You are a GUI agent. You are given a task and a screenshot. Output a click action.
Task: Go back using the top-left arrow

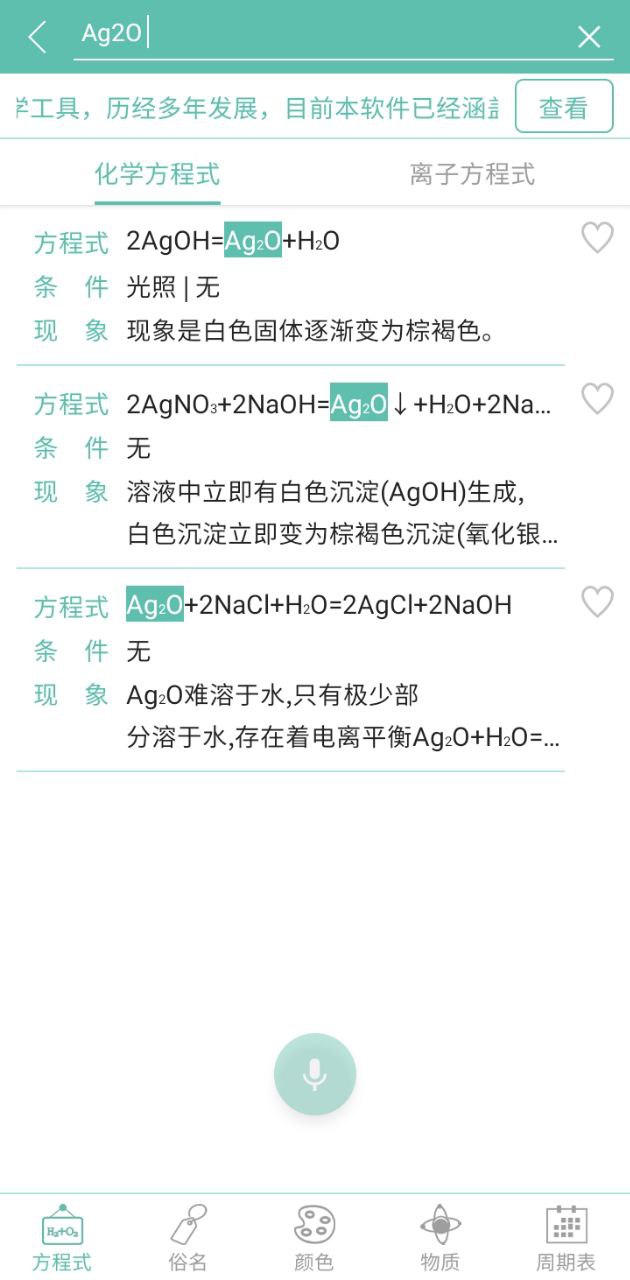pyautogui.click(x=37, y=37)
